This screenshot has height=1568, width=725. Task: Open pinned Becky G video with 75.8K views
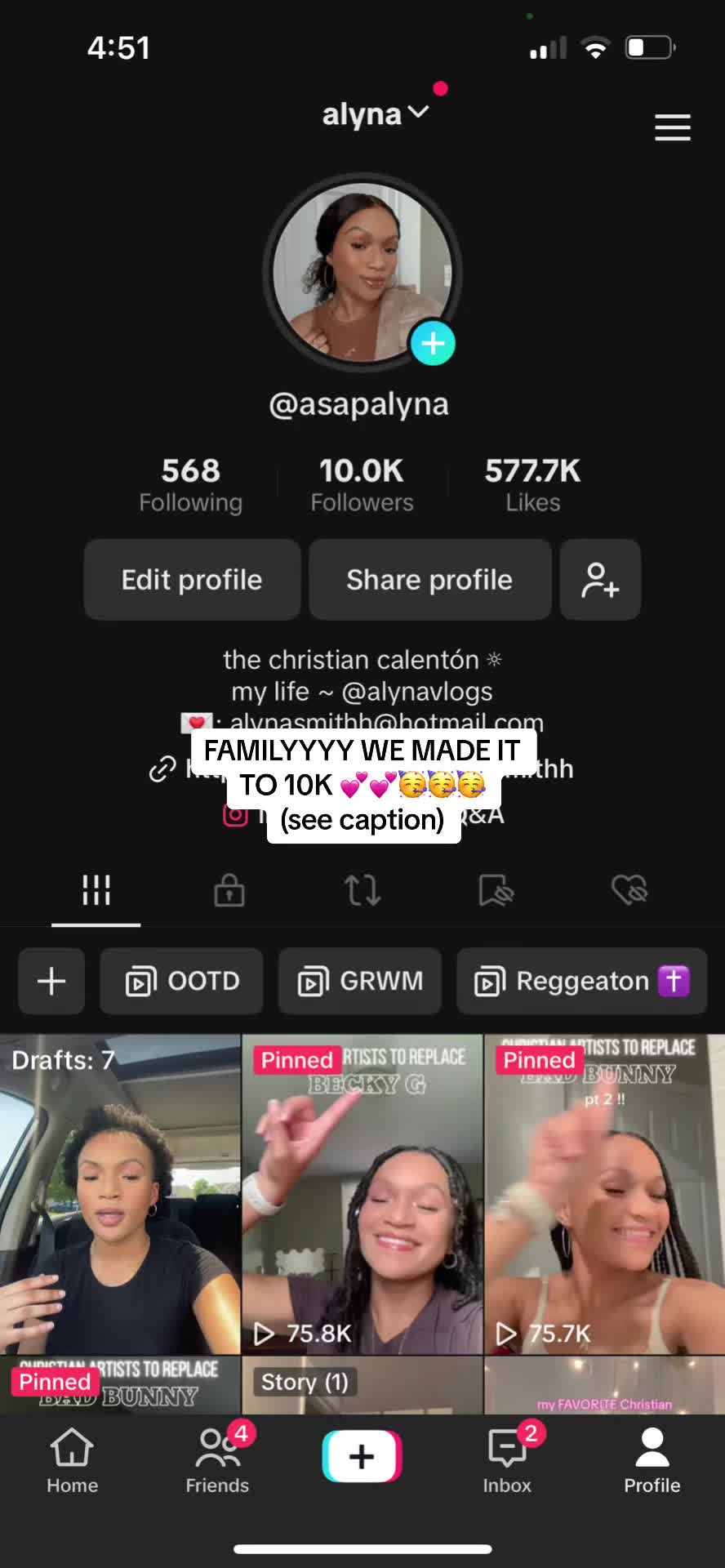pyautogui.click(x=362, y=1192)
